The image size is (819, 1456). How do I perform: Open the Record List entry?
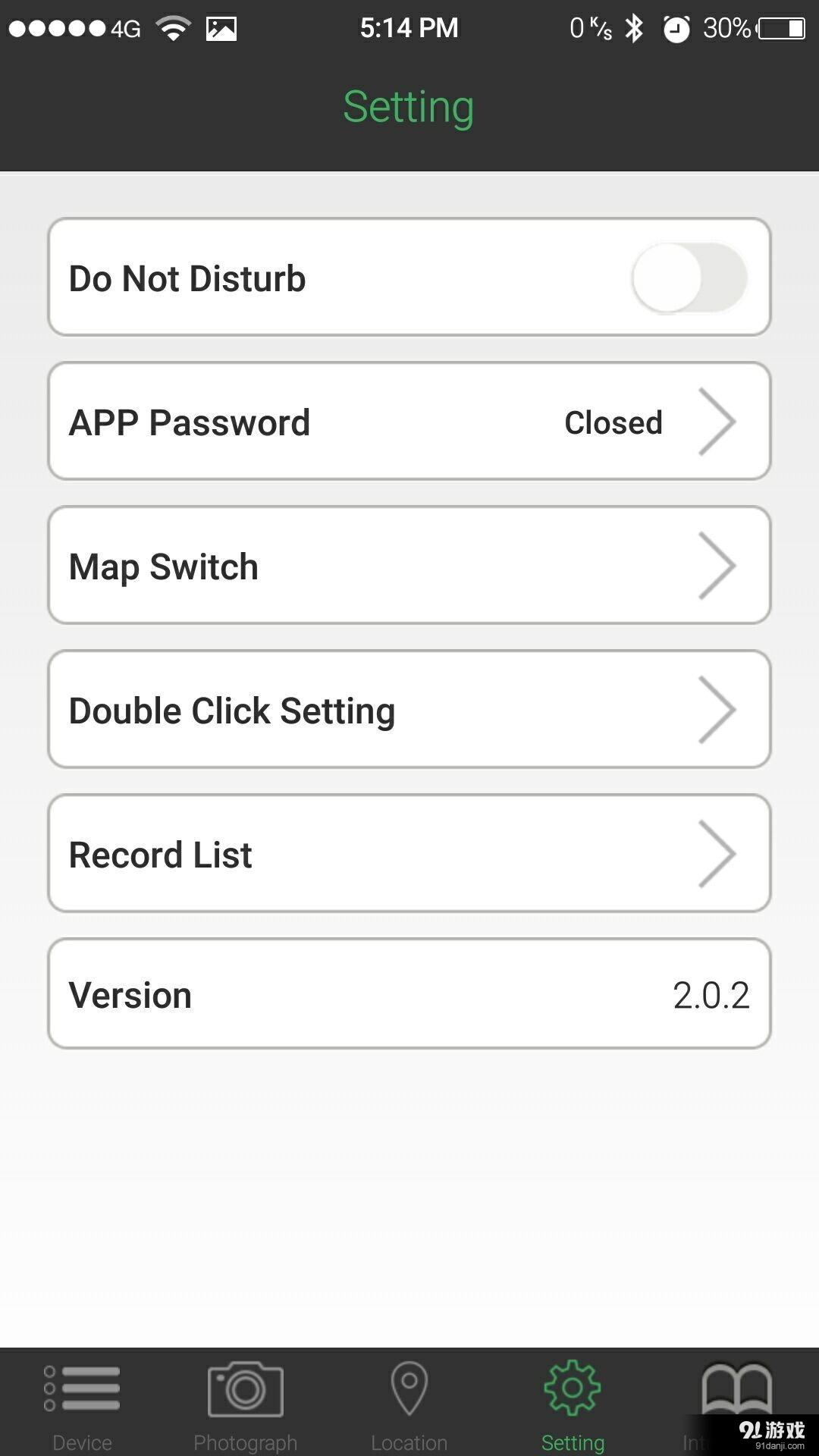[159, 854]
